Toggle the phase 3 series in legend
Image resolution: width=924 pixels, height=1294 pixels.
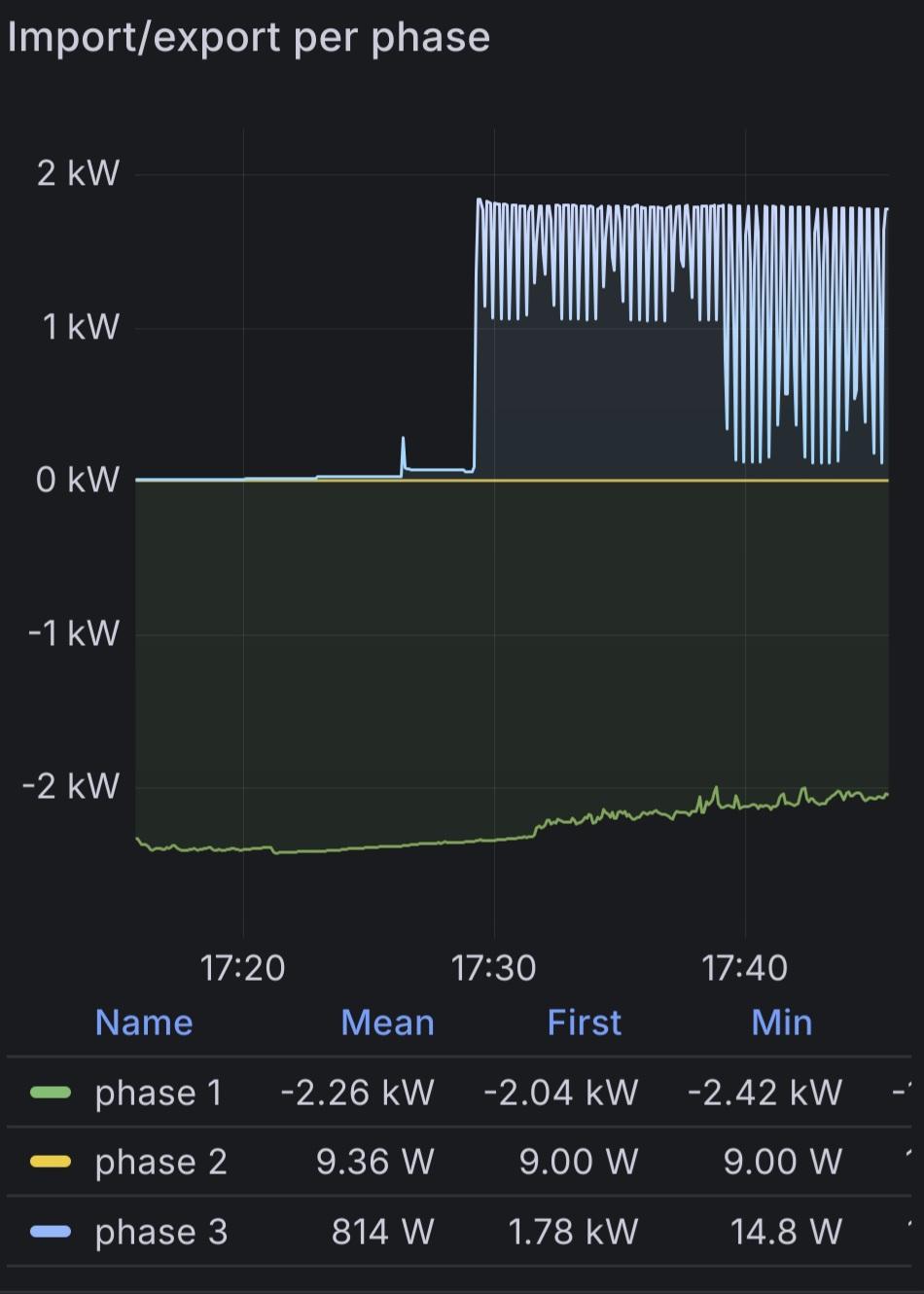click(160, 1232)
